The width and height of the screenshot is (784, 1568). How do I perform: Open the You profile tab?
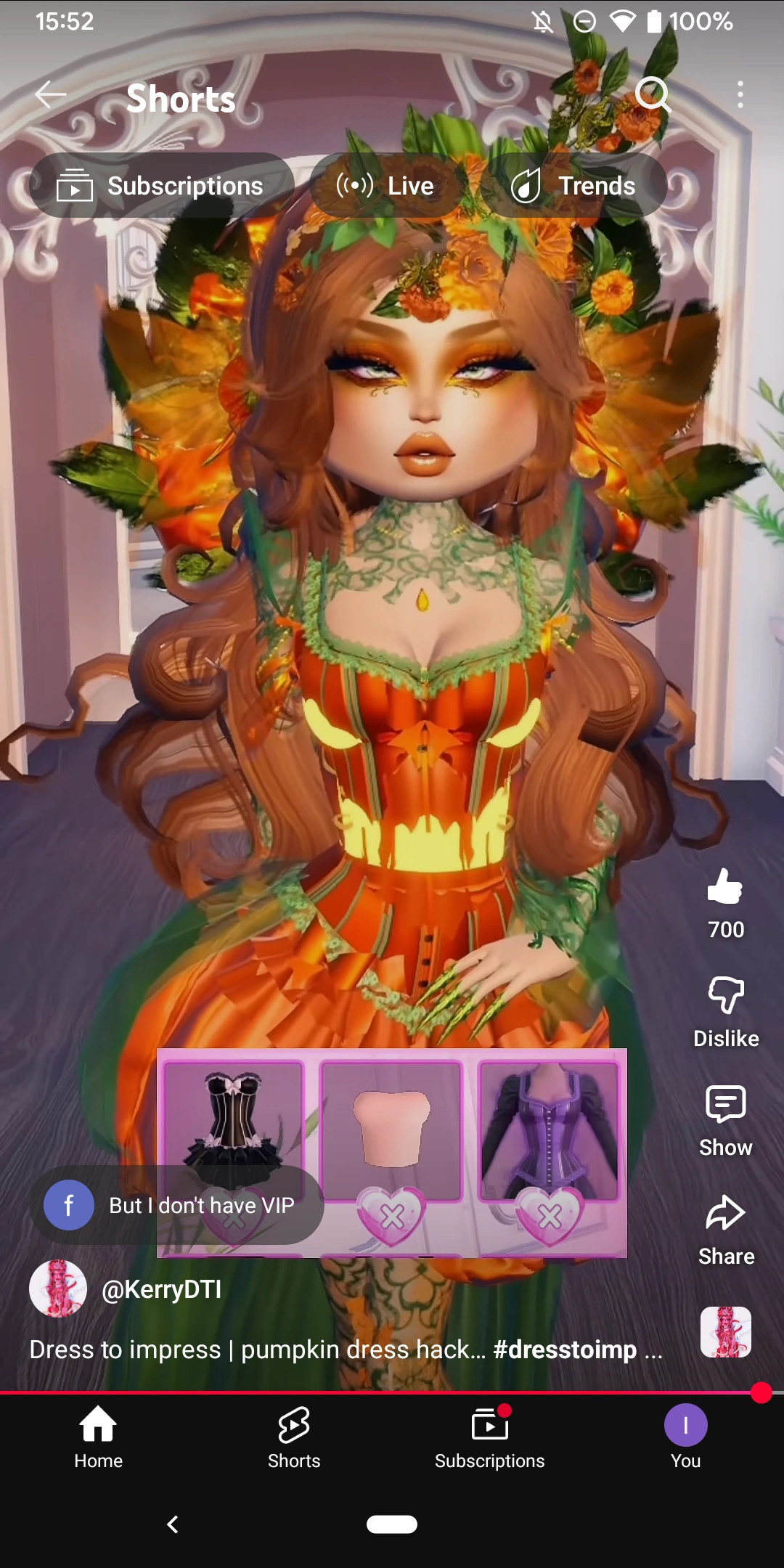pos(685,1437)
